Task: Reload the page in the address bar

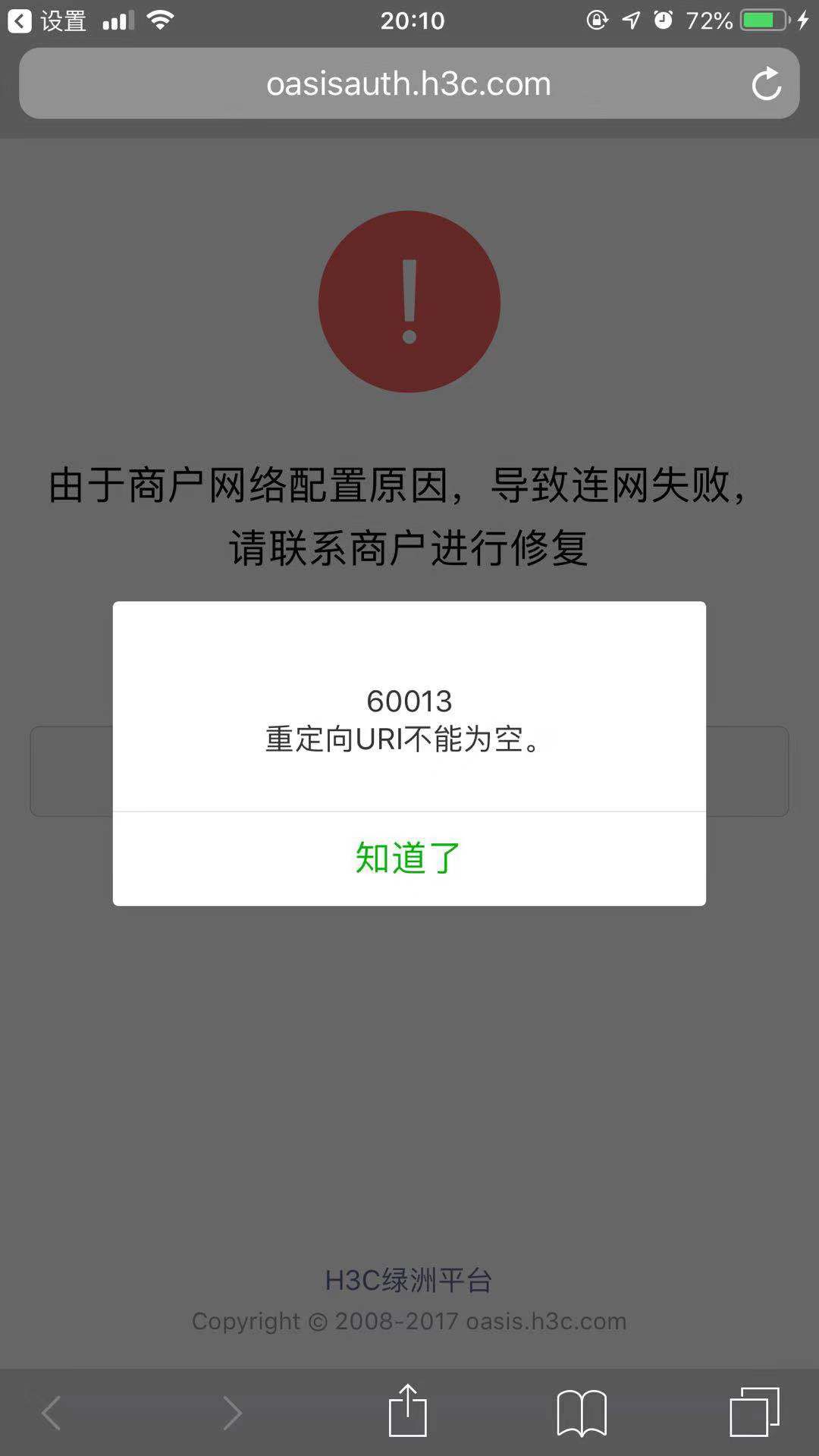Action: [x=767, y=83]
